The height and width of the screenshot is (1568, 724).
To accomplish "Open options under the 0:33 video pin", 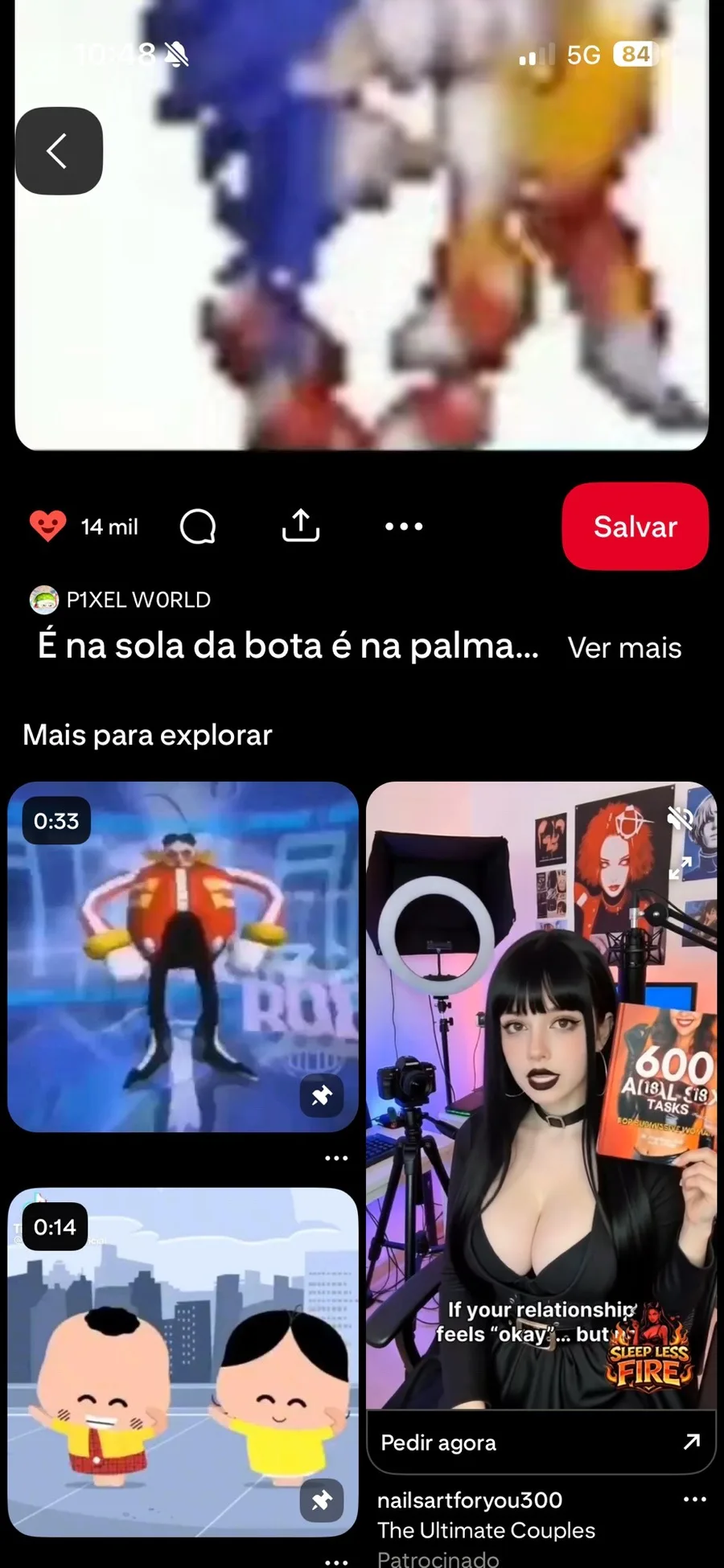I will pyautogui.click(x=336, y=1159).
